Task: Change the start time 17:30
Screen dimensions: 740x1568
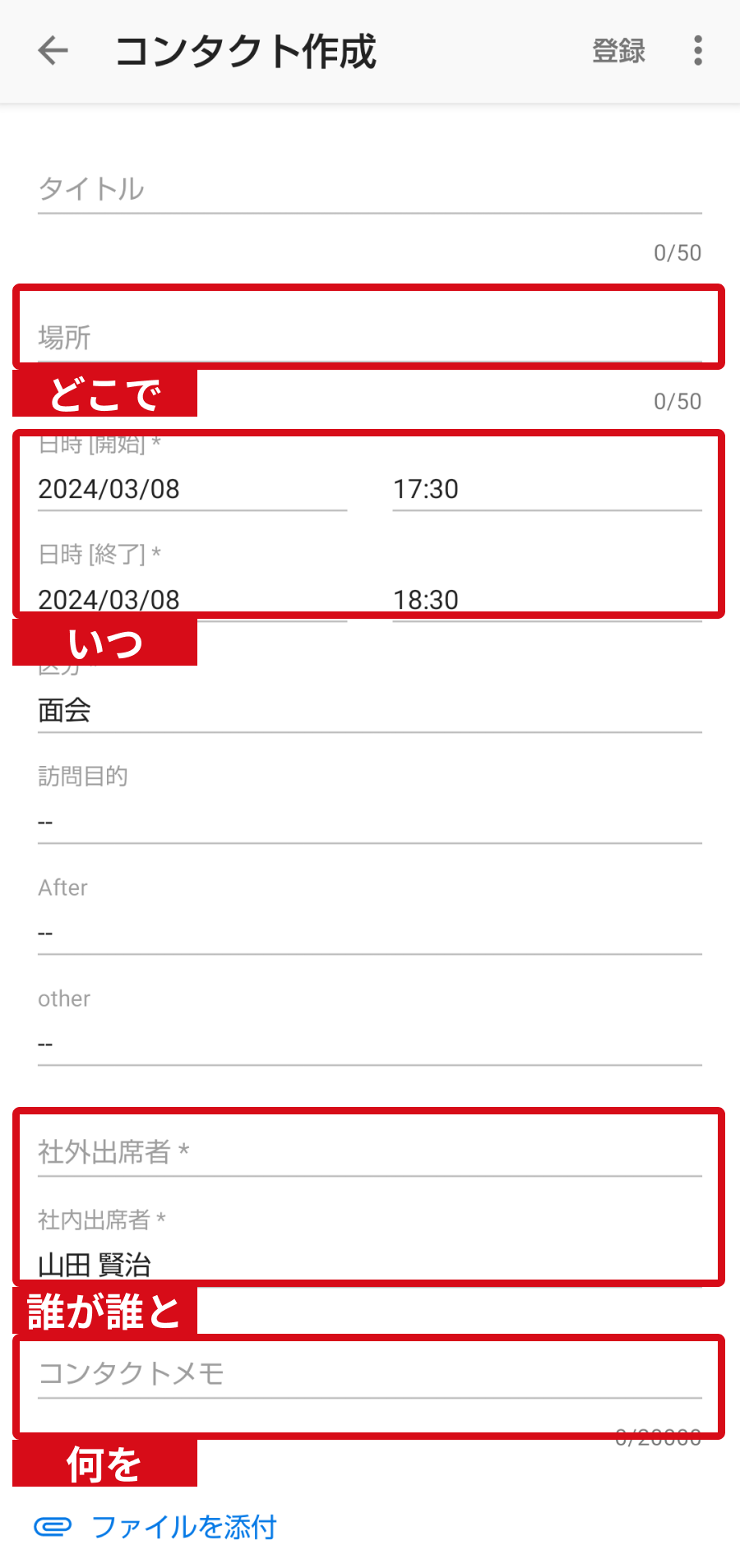Action: (547, 489)
